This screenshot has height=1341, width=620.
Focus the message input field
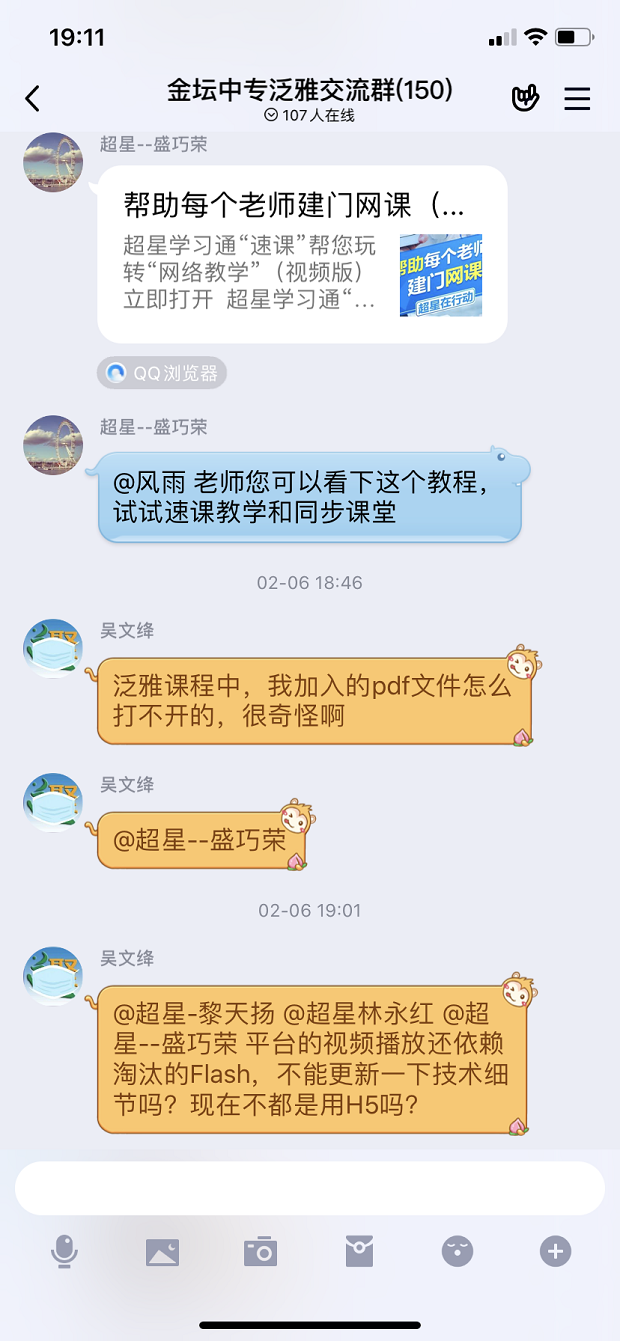click(x=309, y=1188)
